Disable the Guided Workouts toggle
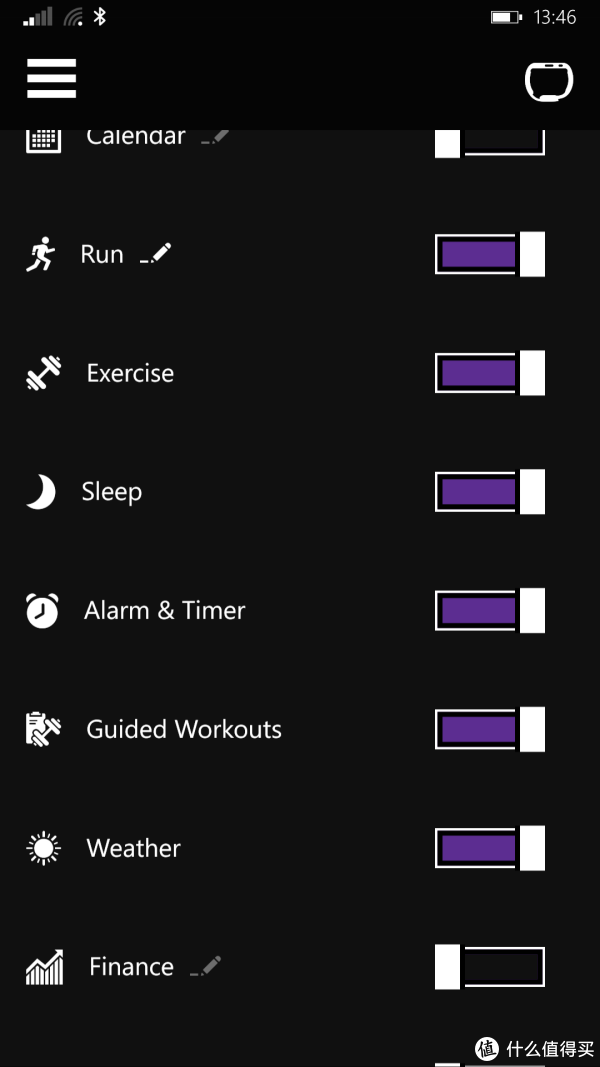600x1067 pixels. pos(490,729)
